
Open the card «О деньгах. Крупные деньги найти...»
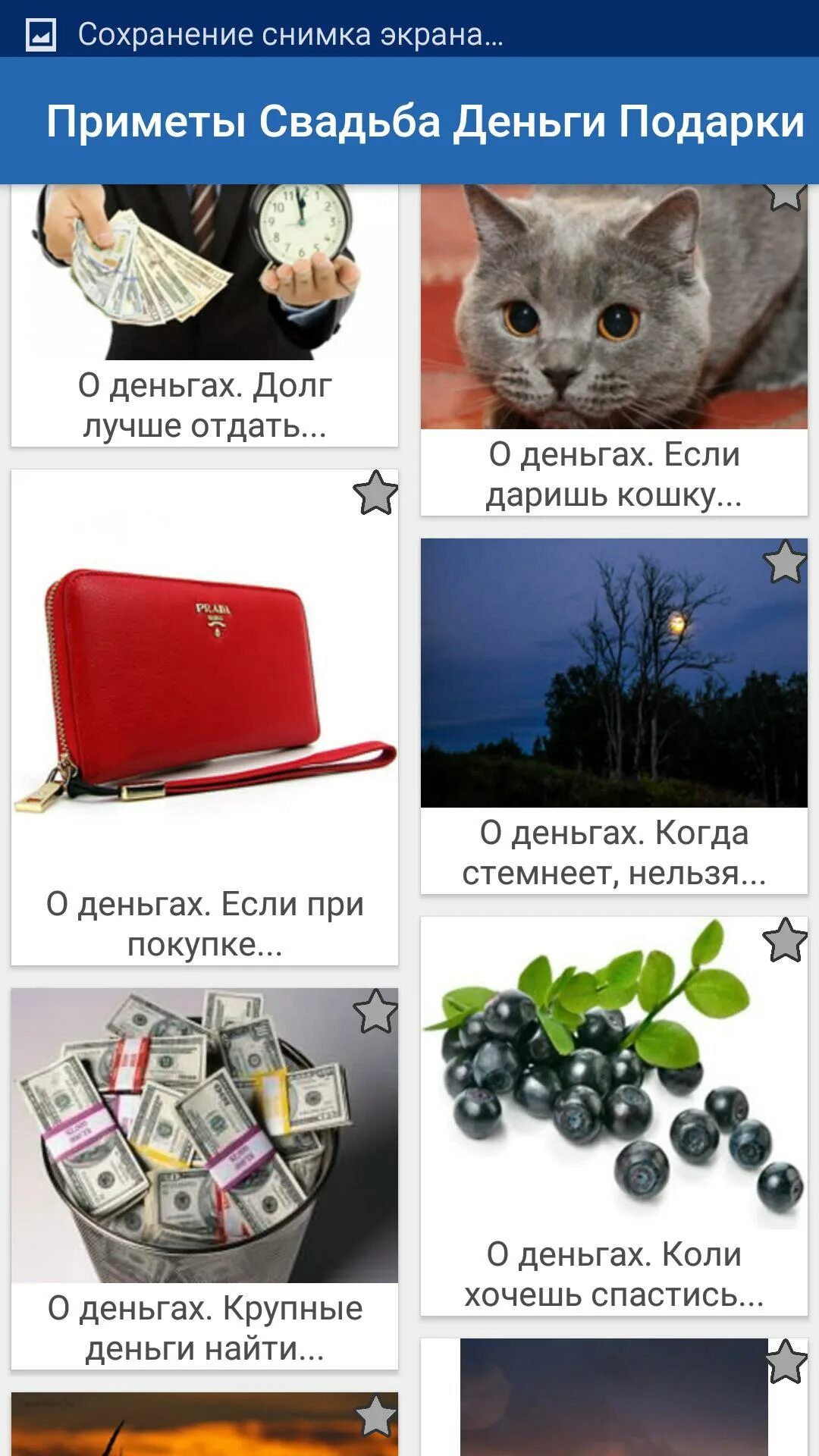coord(205,1178)
